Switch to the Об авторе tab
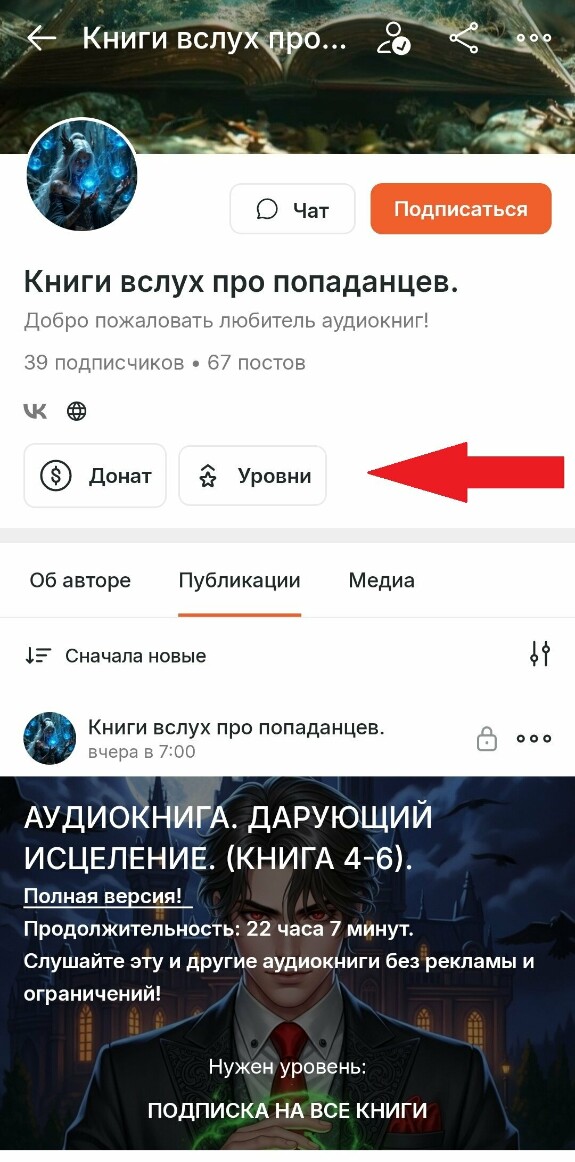 click(x=80, y=580)
